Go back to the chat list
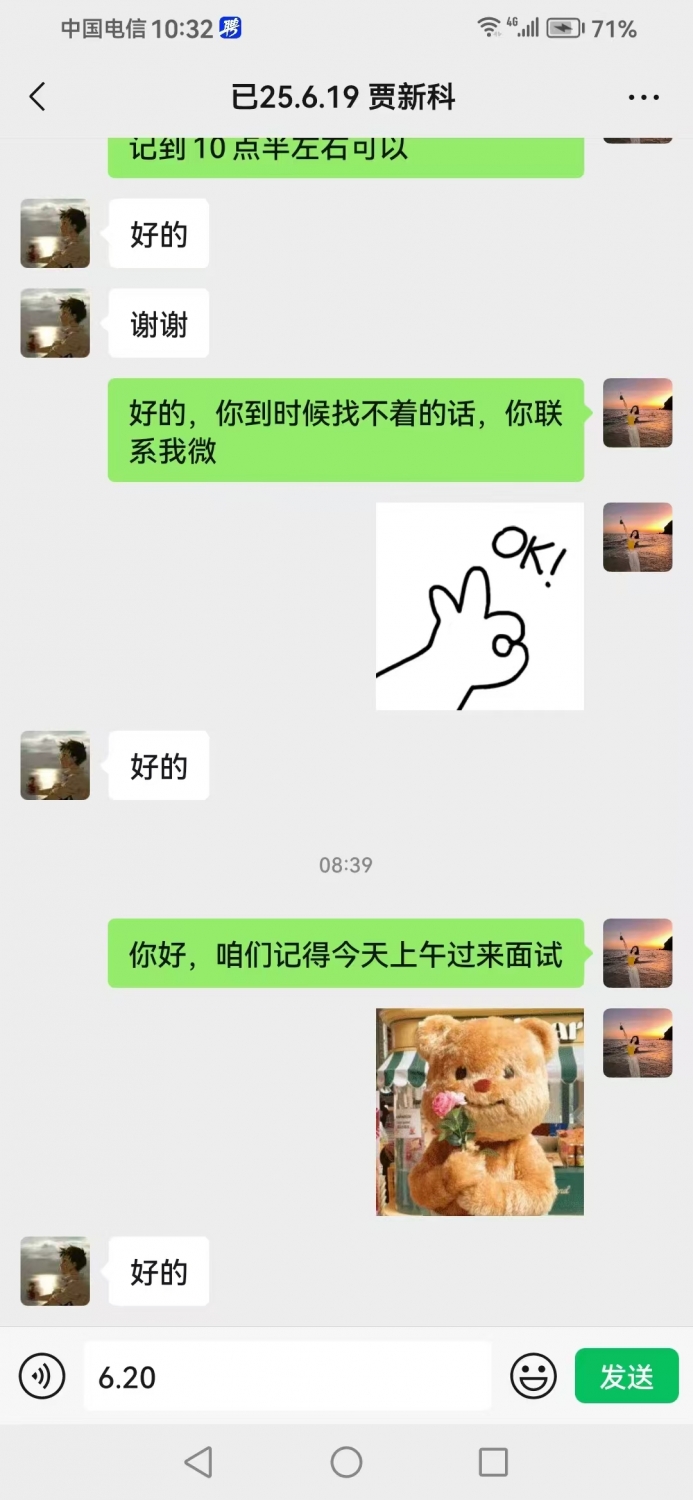 pyautogui.click(x=37, y=97)
